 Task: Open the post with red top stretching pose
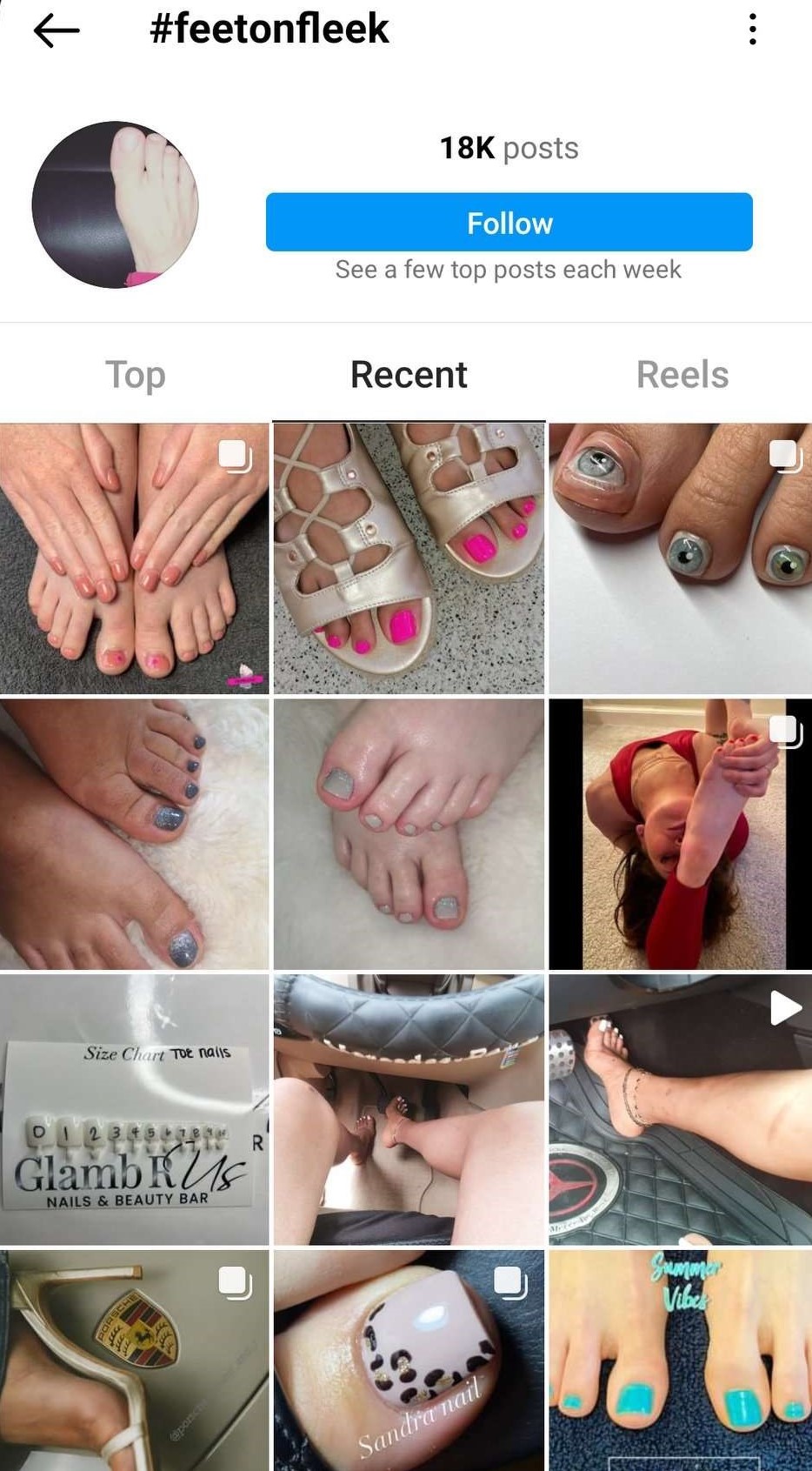pyautogui.click(x=681, y=834)
